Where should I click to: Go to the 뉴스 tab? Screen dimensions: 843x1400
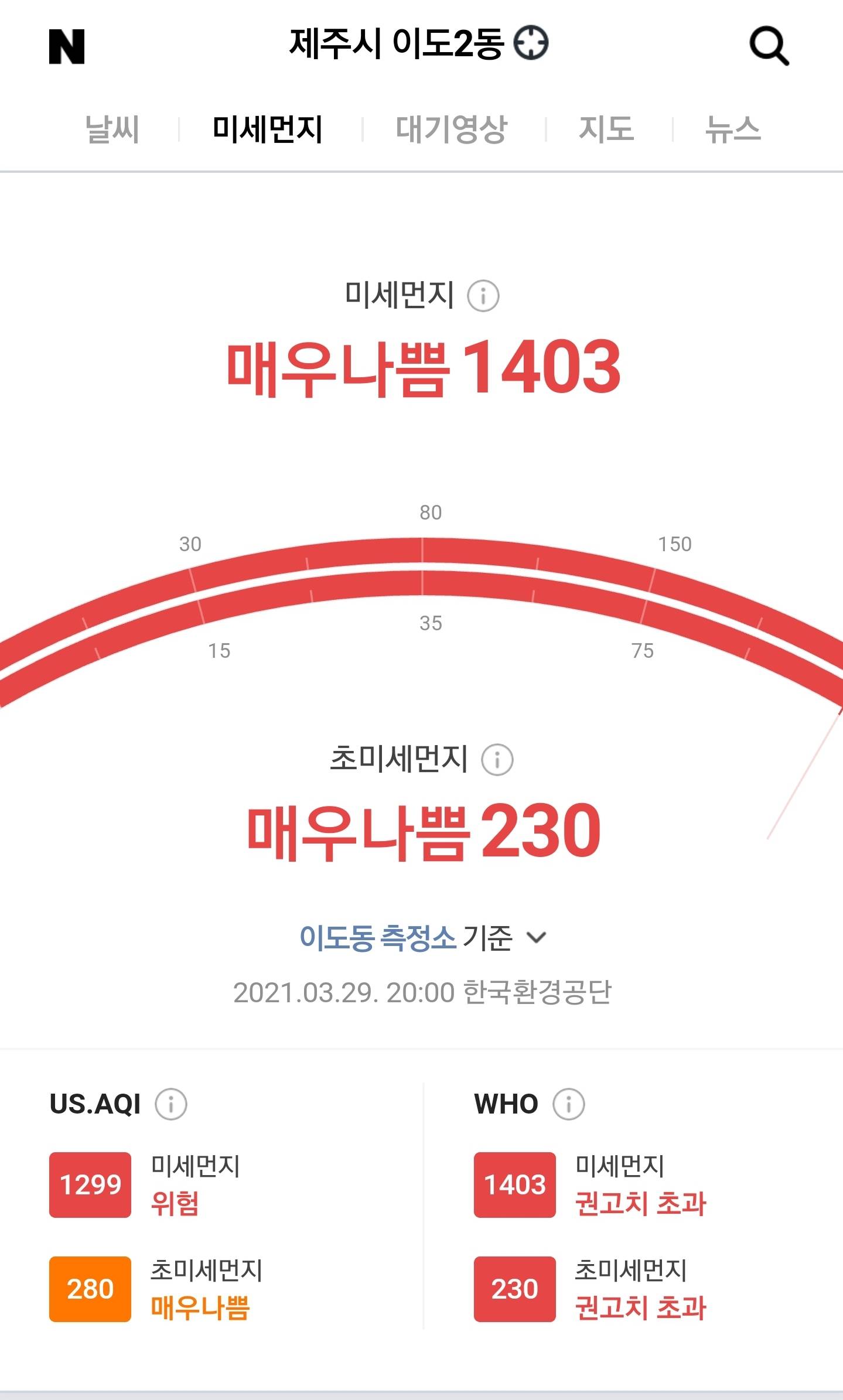click(x=733, y=129)
